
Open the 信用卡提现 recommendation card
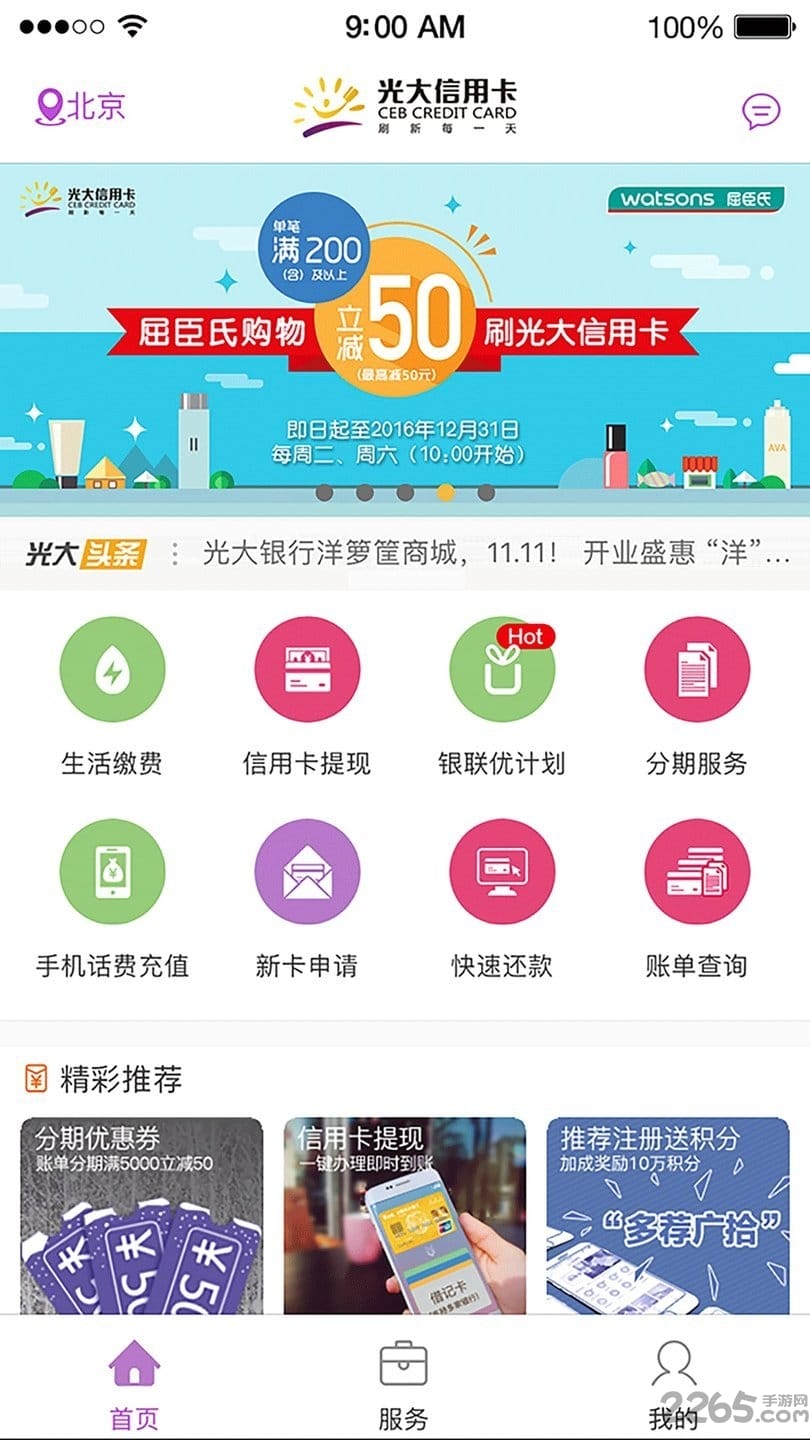404,1215
